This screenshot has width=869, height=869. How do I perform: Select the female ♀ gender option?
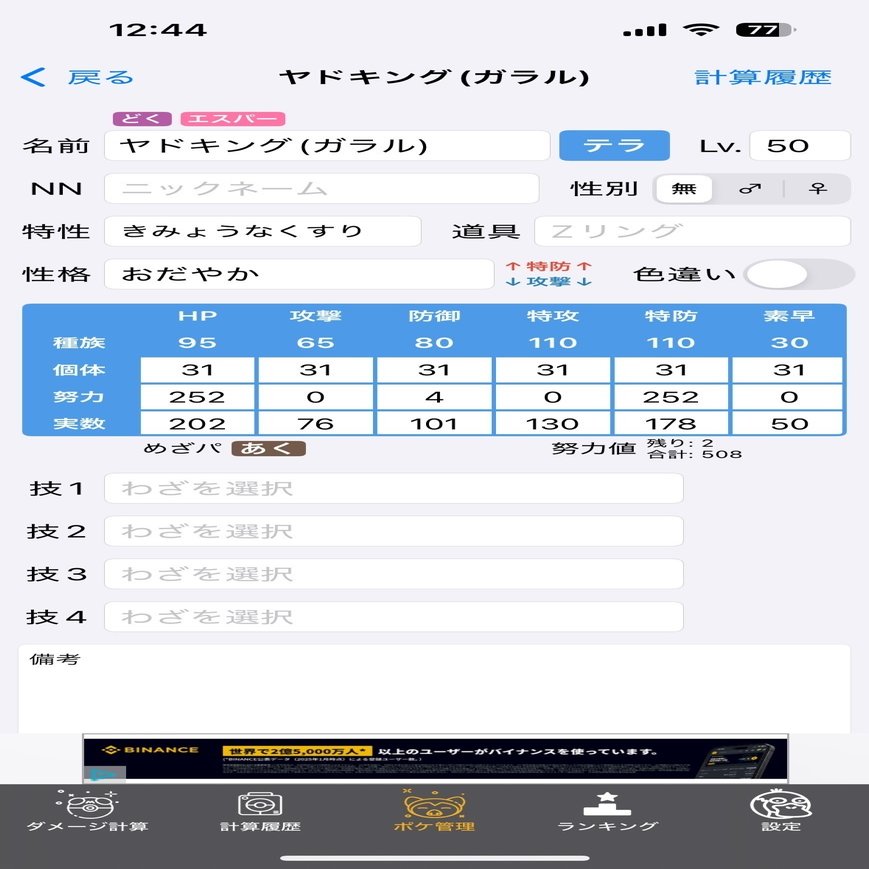(818, 188)
